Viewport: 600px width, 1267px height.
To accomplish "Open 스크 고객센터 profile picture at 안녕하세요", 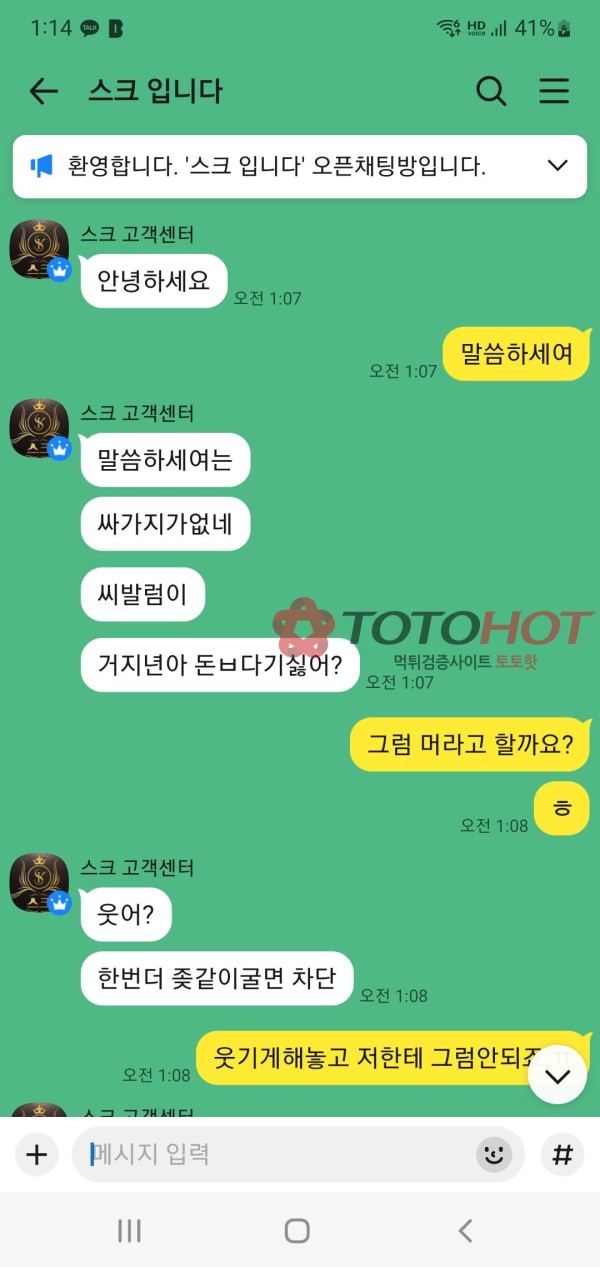I will coord(39,249).
